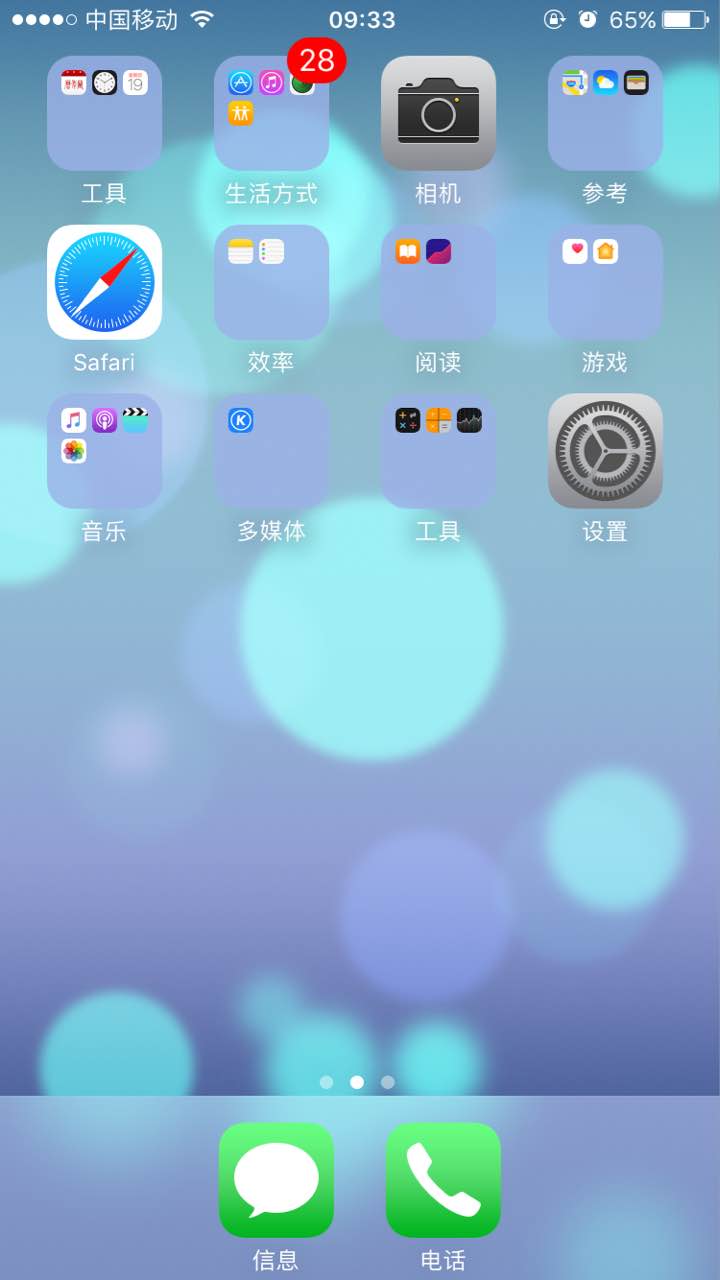Launch the 电话 phone app in dock
The image size is (720, 1280).
click(x=443, y=1180)
